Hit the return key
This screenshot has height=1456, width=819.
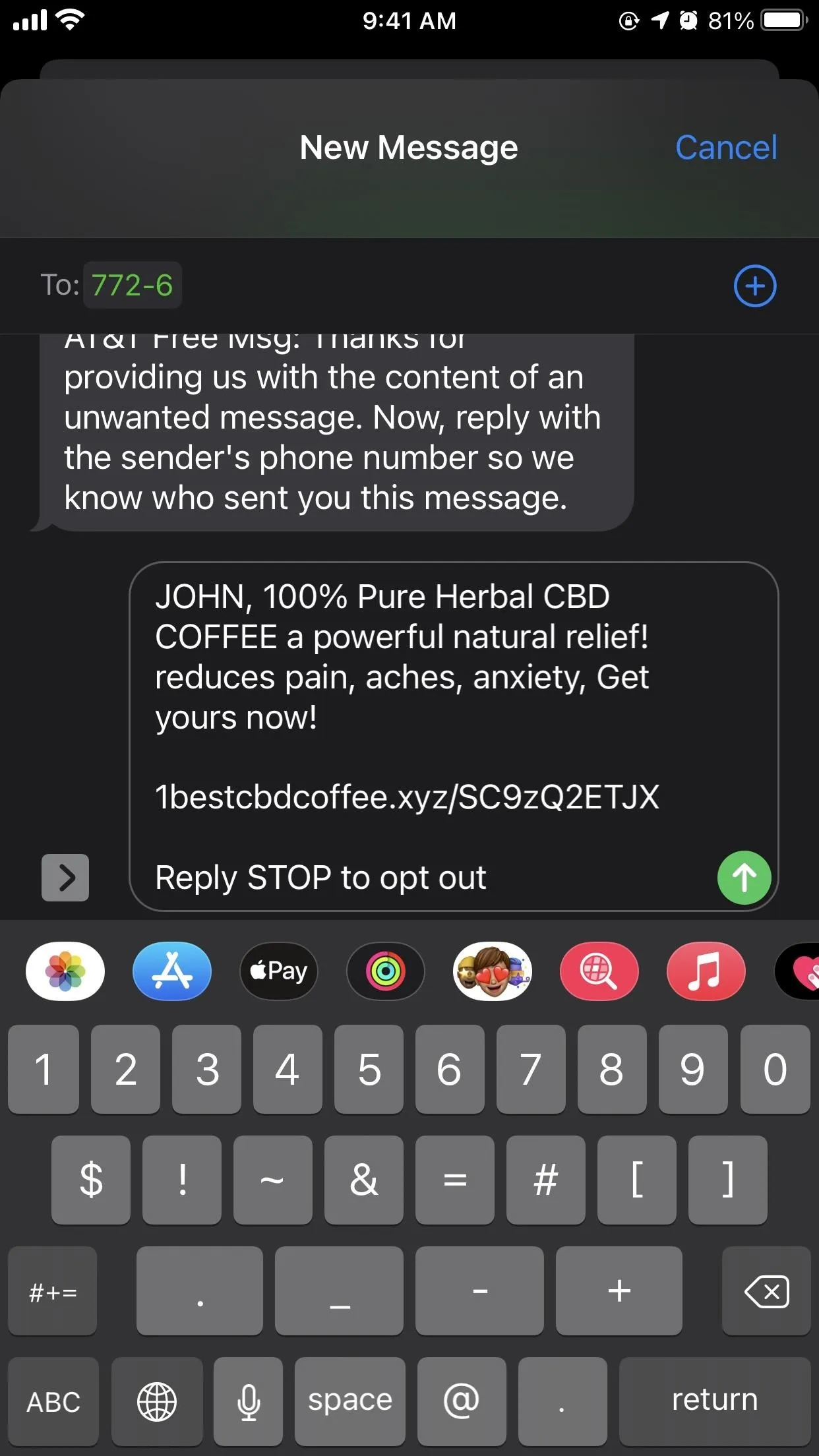715,1401
